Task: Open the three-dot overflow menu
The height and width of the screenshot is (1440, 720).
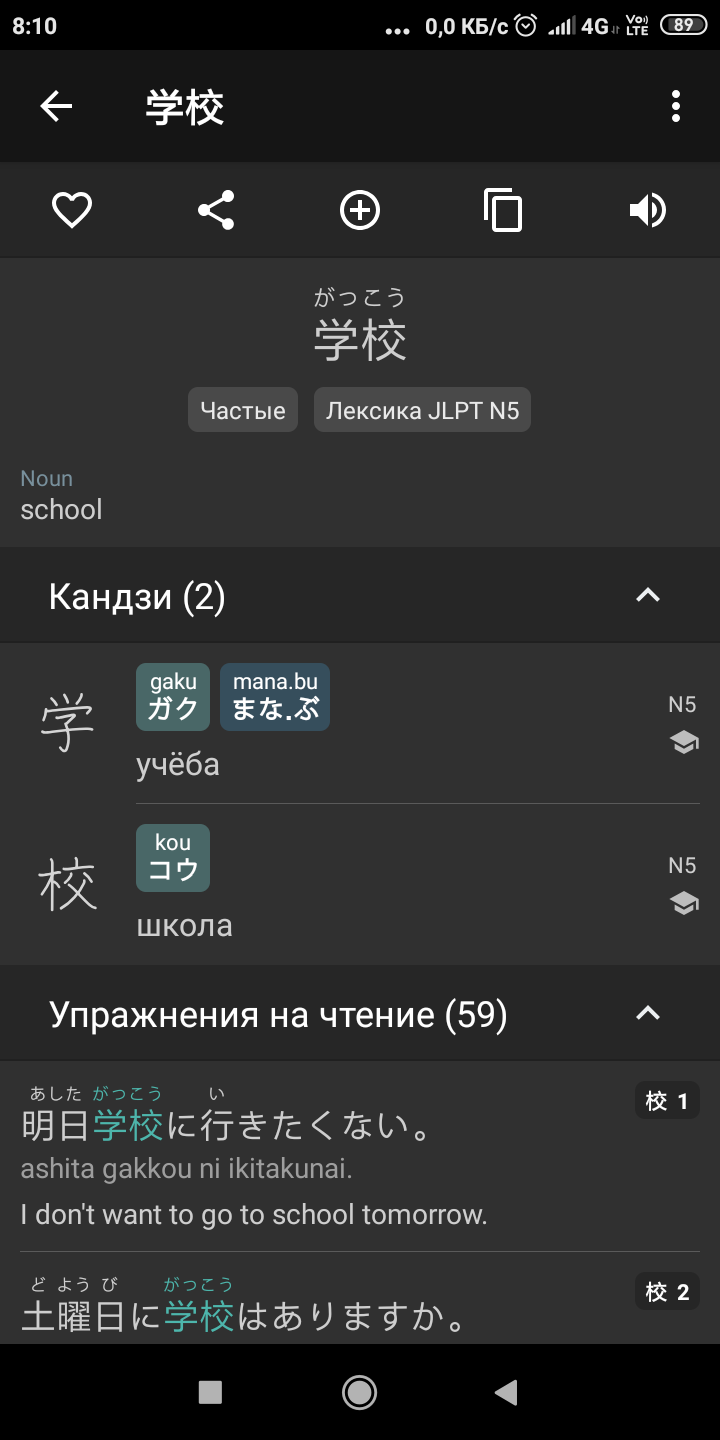Action: pyautogui.click(x=676, y=106)
